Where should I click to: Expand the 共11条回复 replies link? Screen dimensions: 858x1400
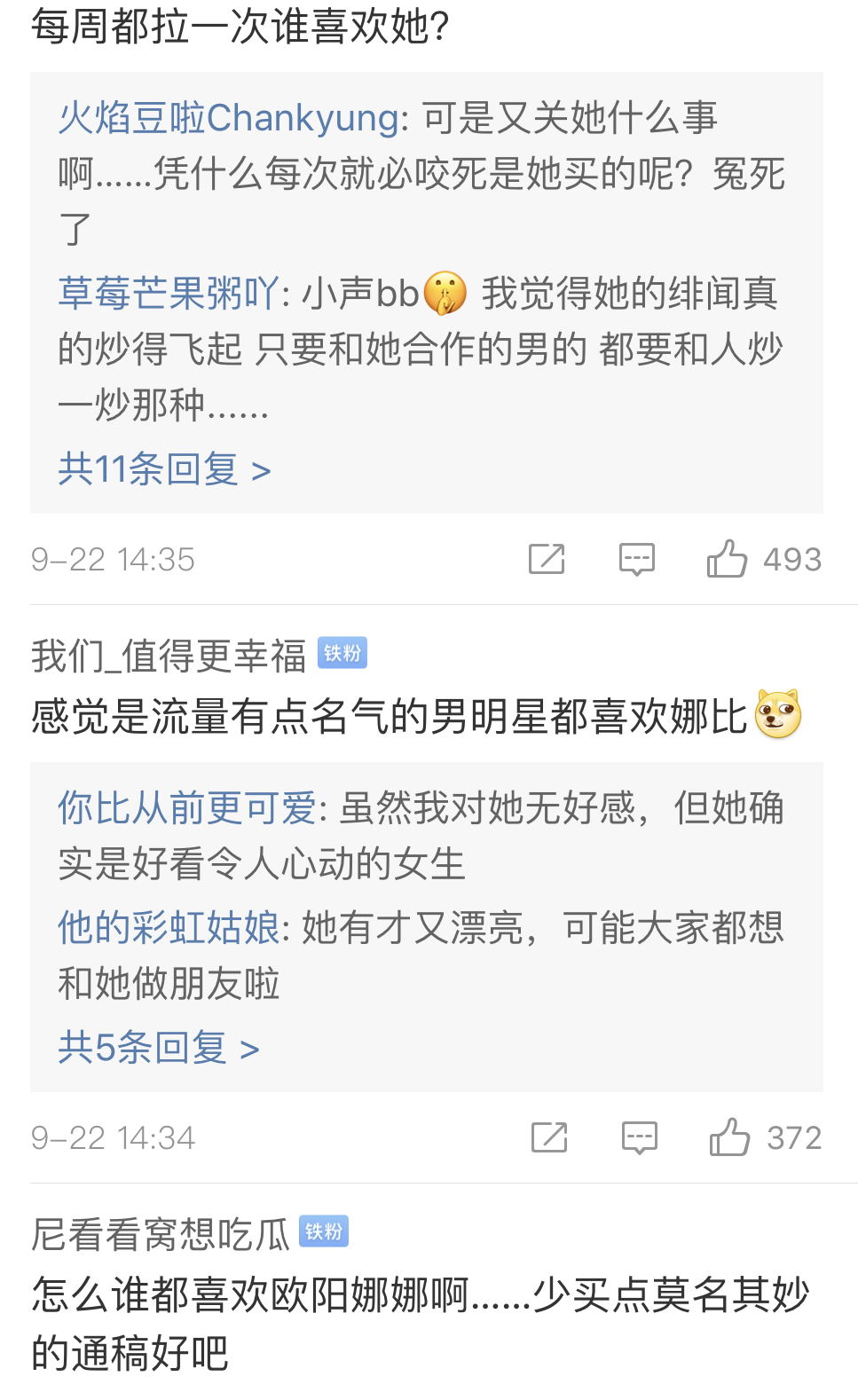pyautogui.click(x=164, y=468)
